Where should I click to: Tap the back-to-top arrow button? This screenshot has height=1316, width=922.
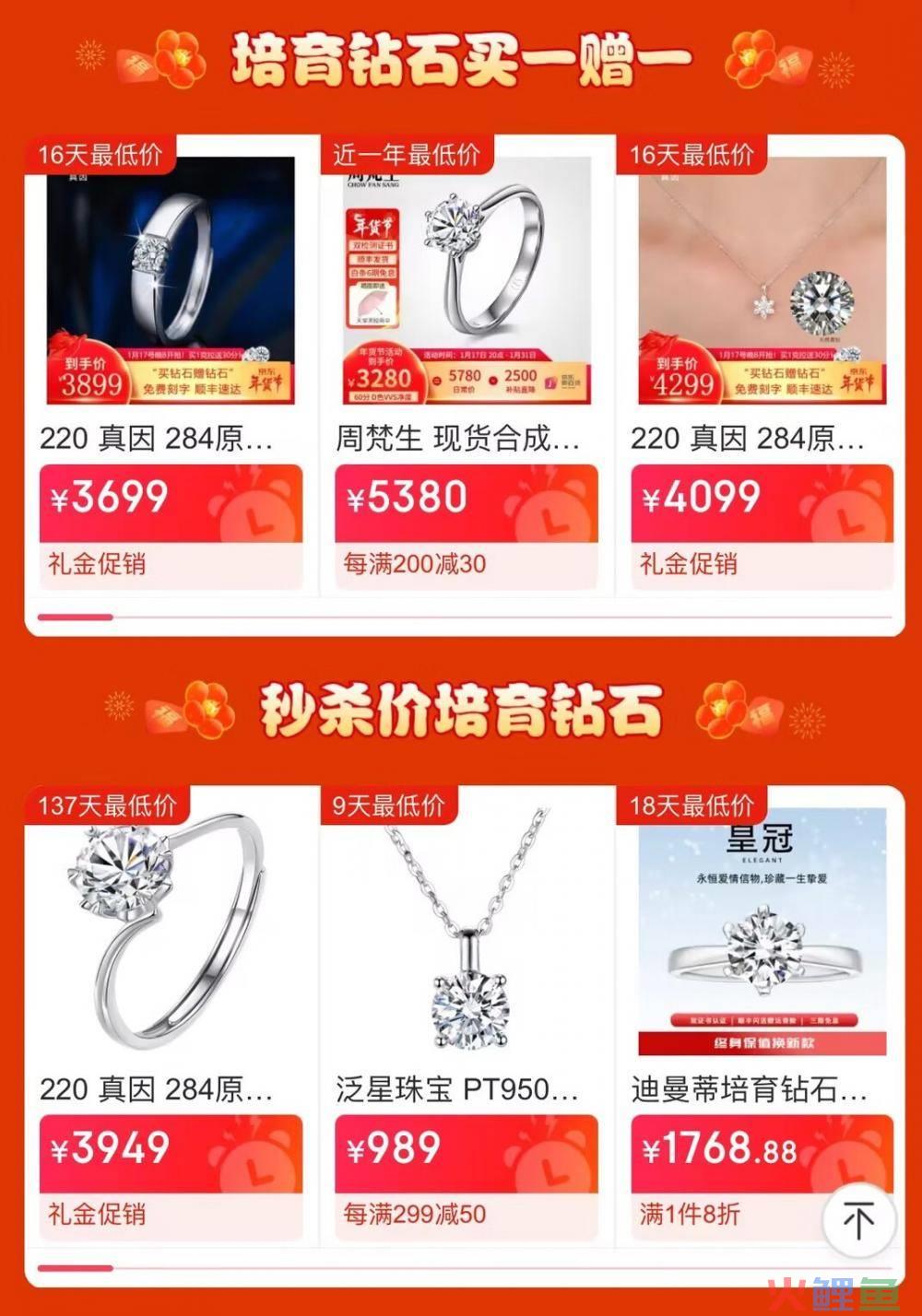(x=858, y=1221)
